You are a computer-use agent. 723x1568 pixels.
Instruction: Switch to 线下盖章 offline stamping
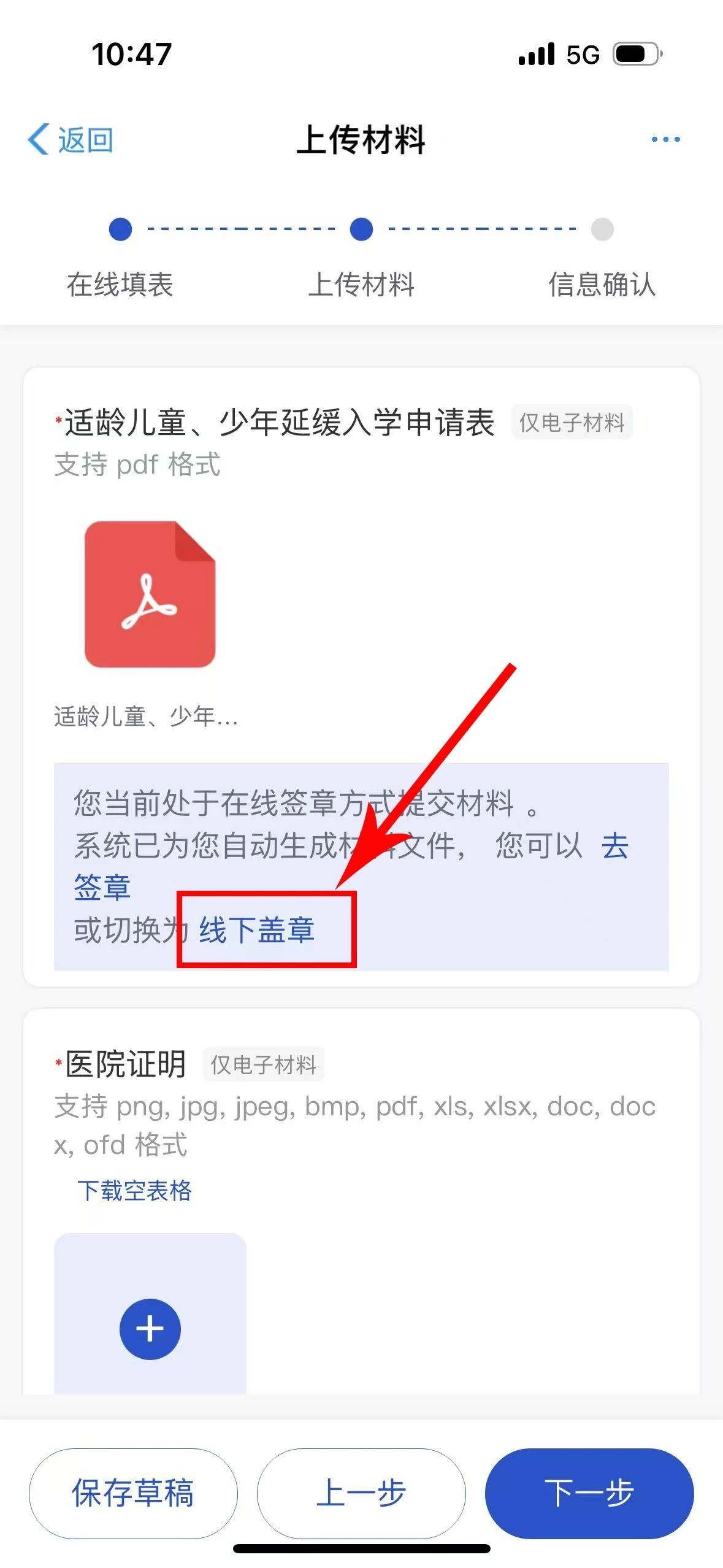tap(257, 930)
